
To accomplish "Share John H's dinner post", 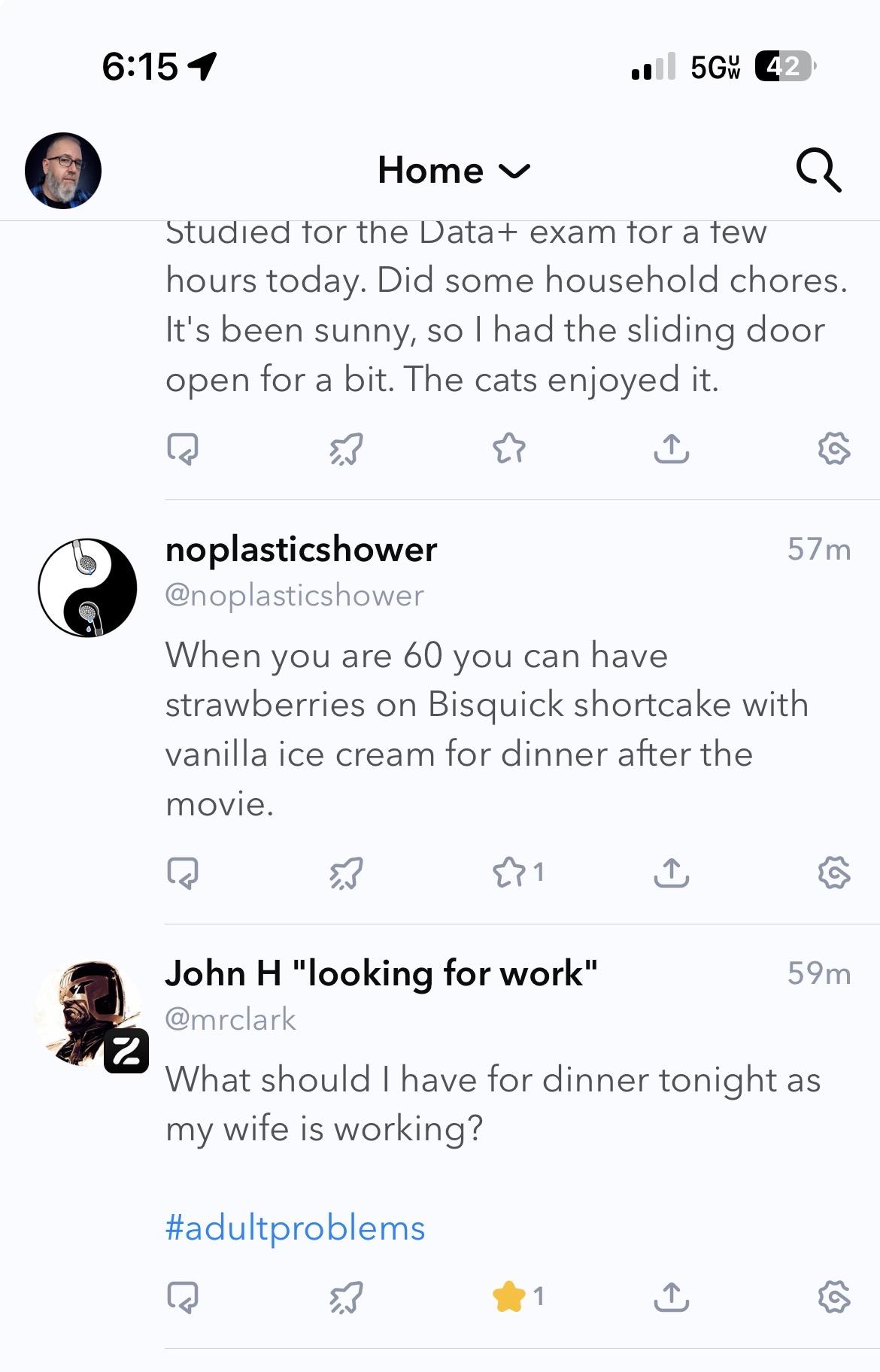I will 671,1297.
